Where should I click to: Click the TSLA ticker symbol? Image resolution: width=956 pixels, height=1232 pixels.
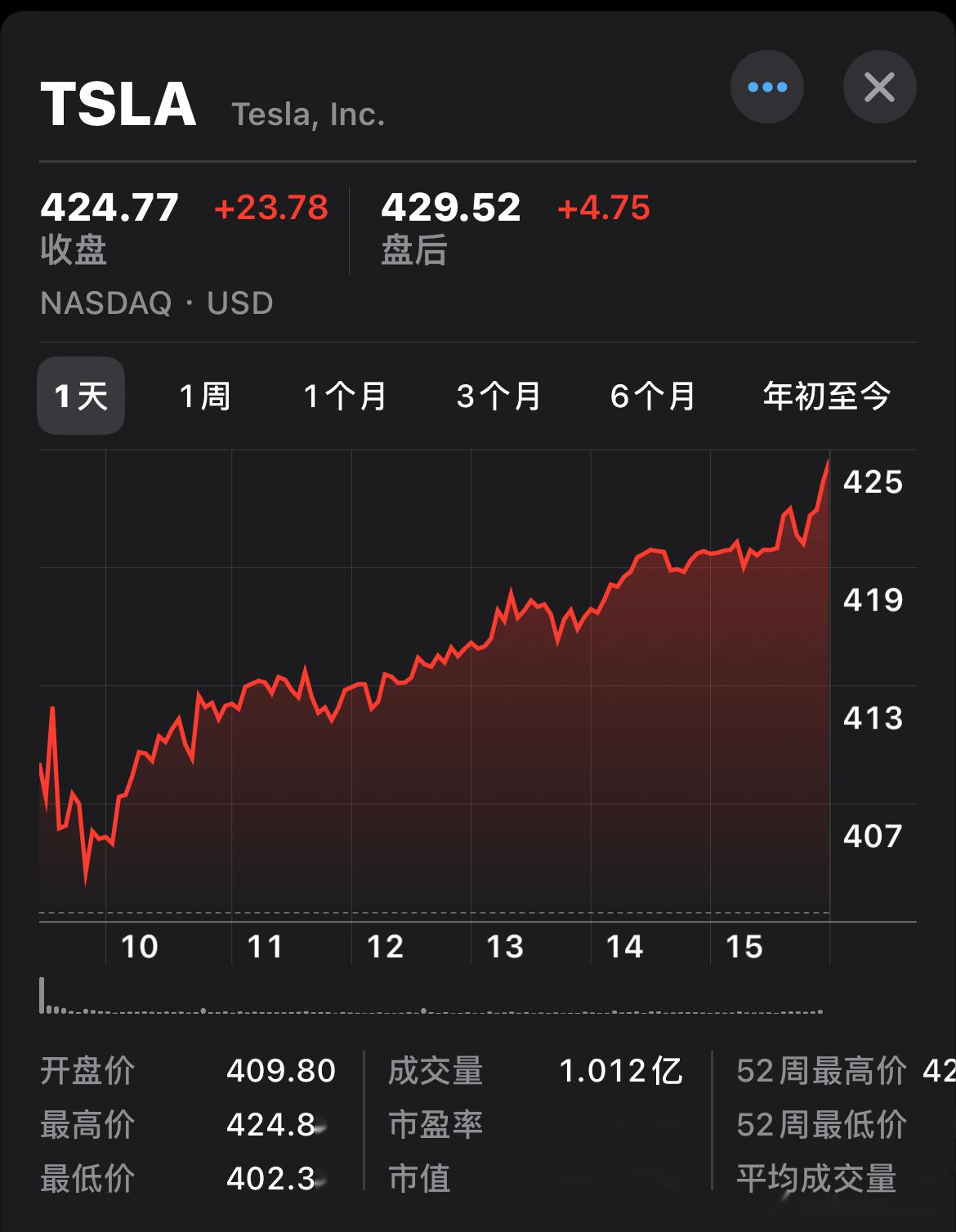[119, 105]
